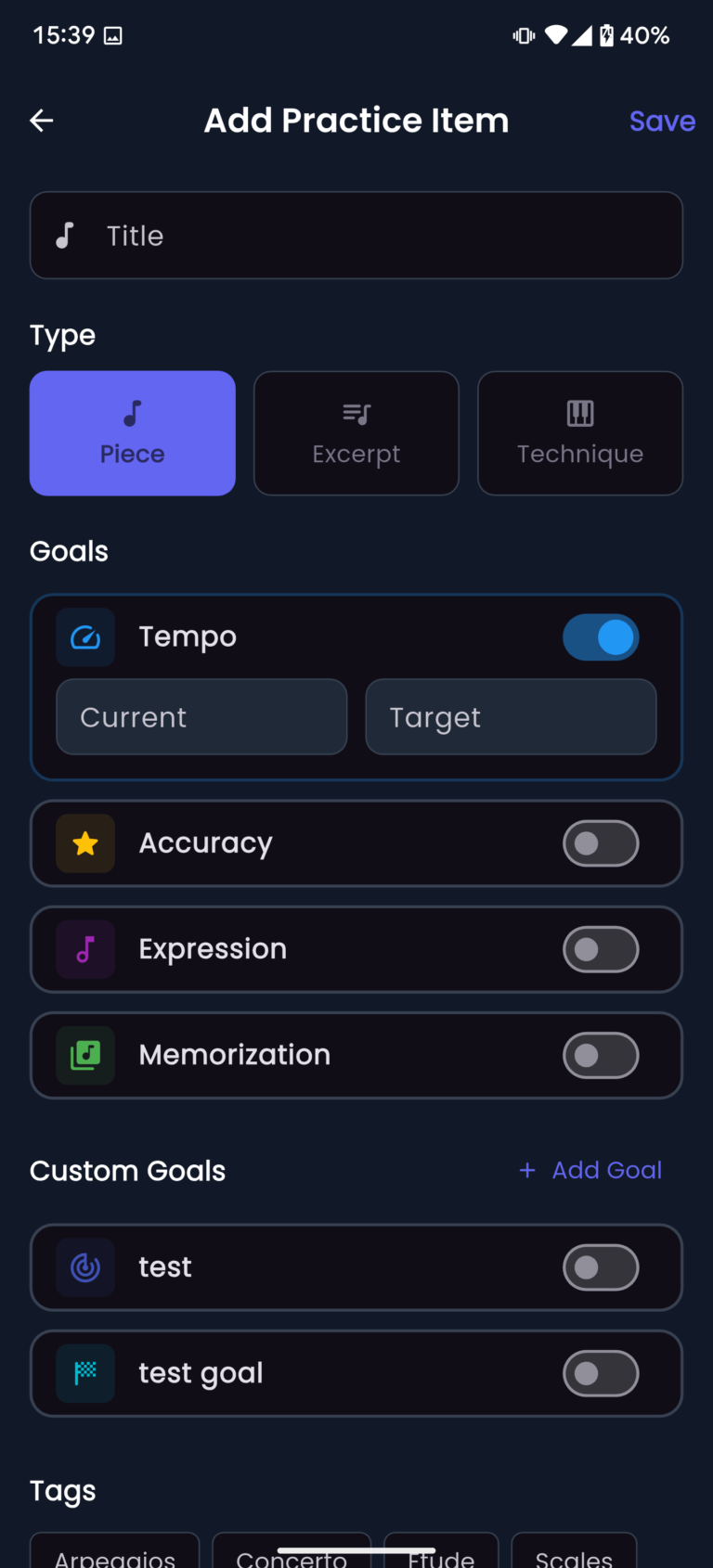Turn on the Memorization goal
The image size is (713, 1568).
(601, 1055)
